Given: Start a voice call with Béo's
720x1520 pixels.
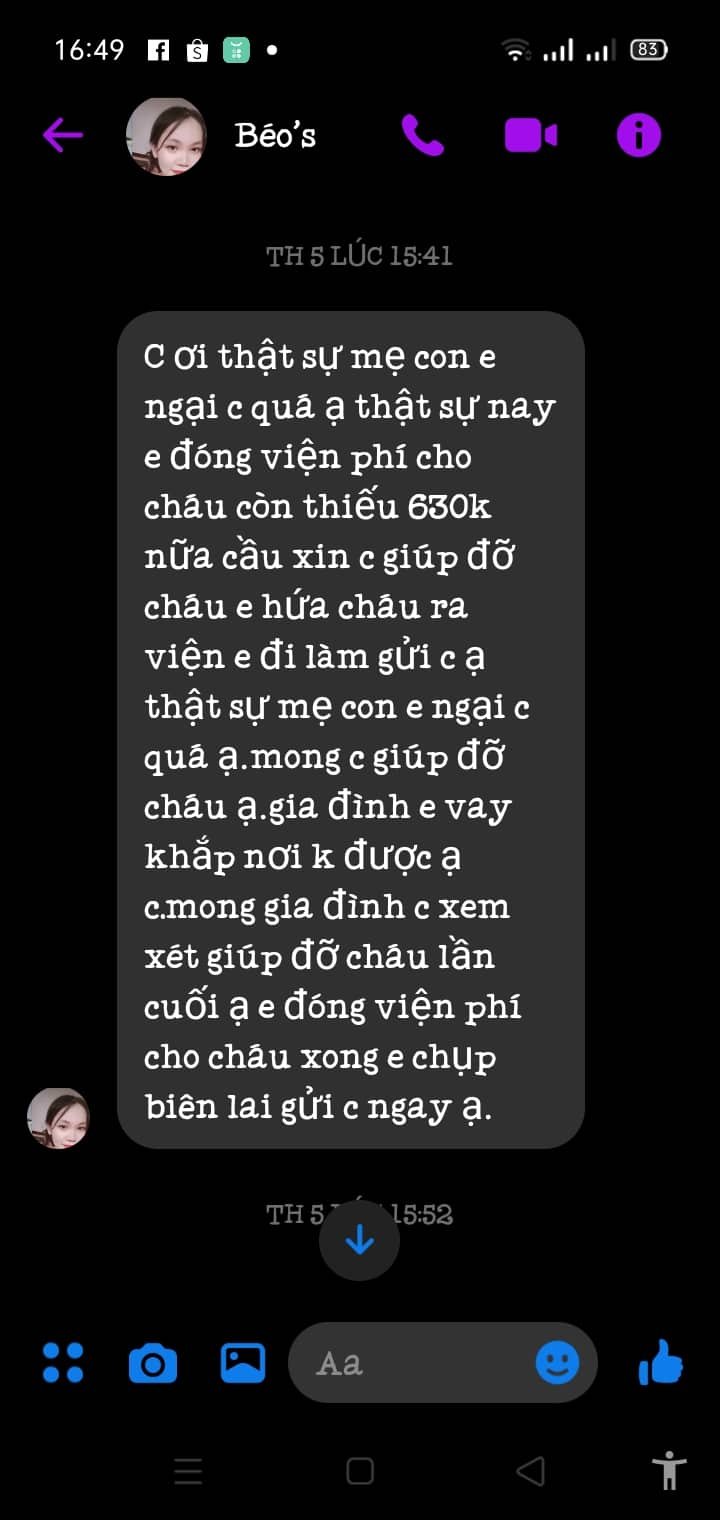Looking at the screenshot, I should [x=422, y=134].
